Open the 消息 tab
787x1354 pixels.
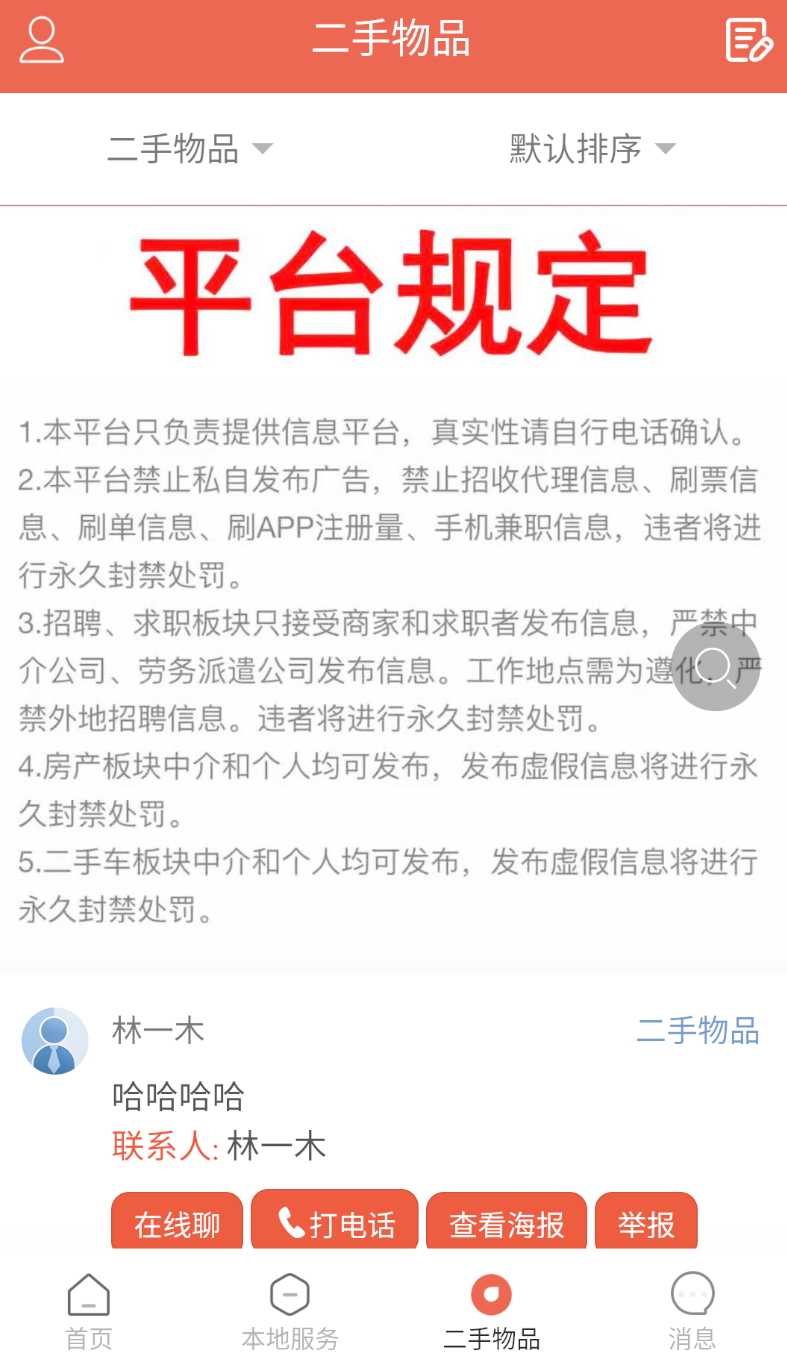pyautogui.click(x=692, y=1312)
